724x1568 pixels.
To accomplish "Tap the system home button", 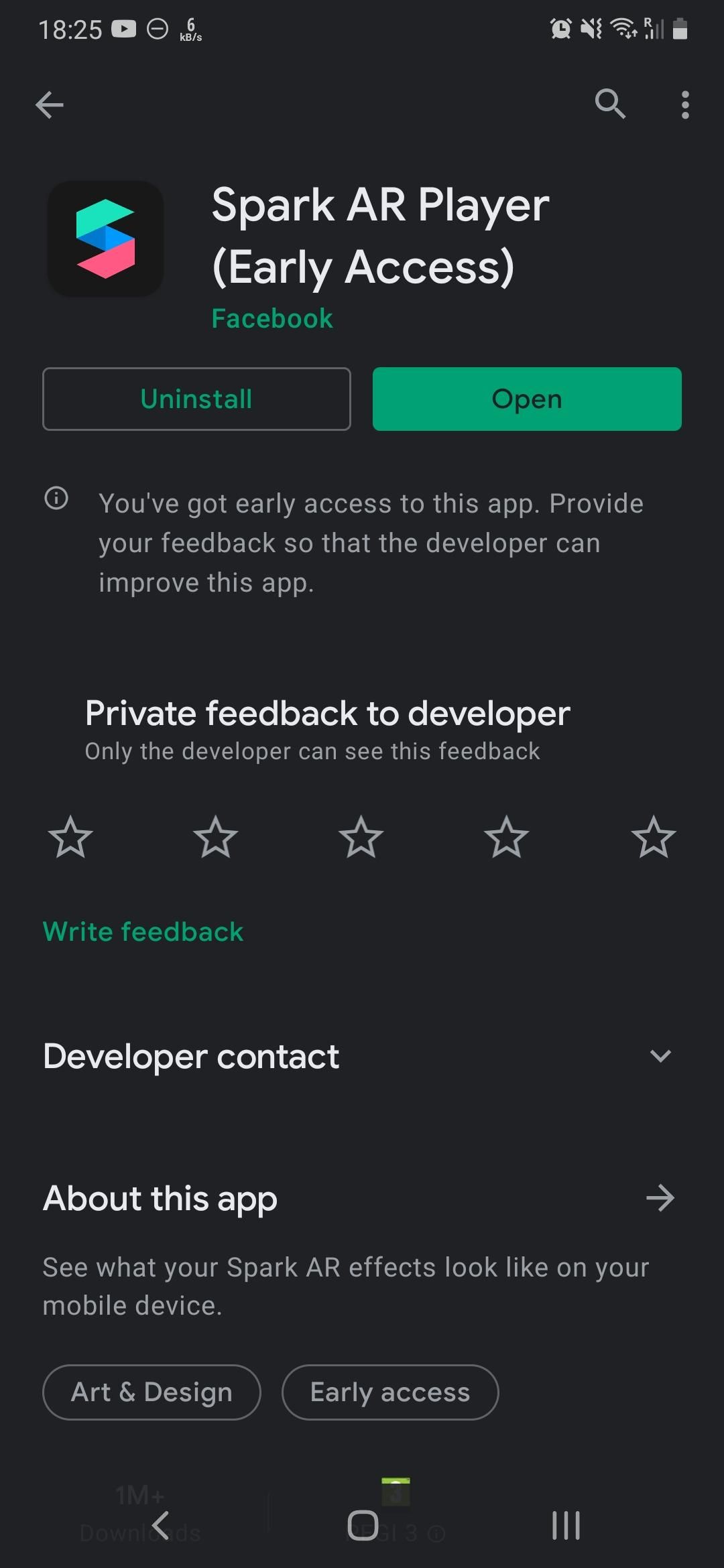I will [363, 1526].
